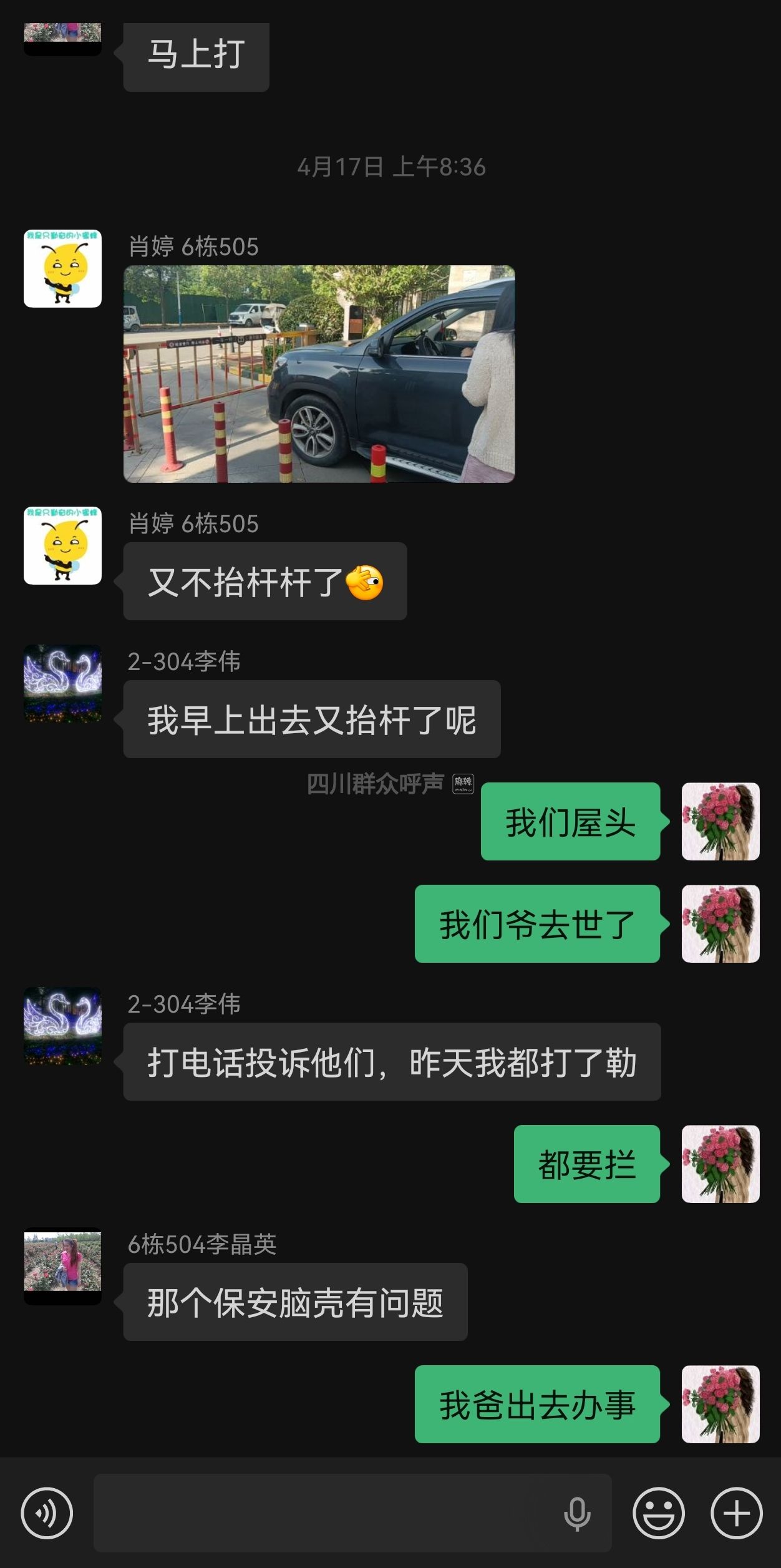Viewport: 781px width, 1568px height.
Task: Open 李伟's avatar beside 我早上出去又抬杆了呢
Action: (x=62, y=683)
